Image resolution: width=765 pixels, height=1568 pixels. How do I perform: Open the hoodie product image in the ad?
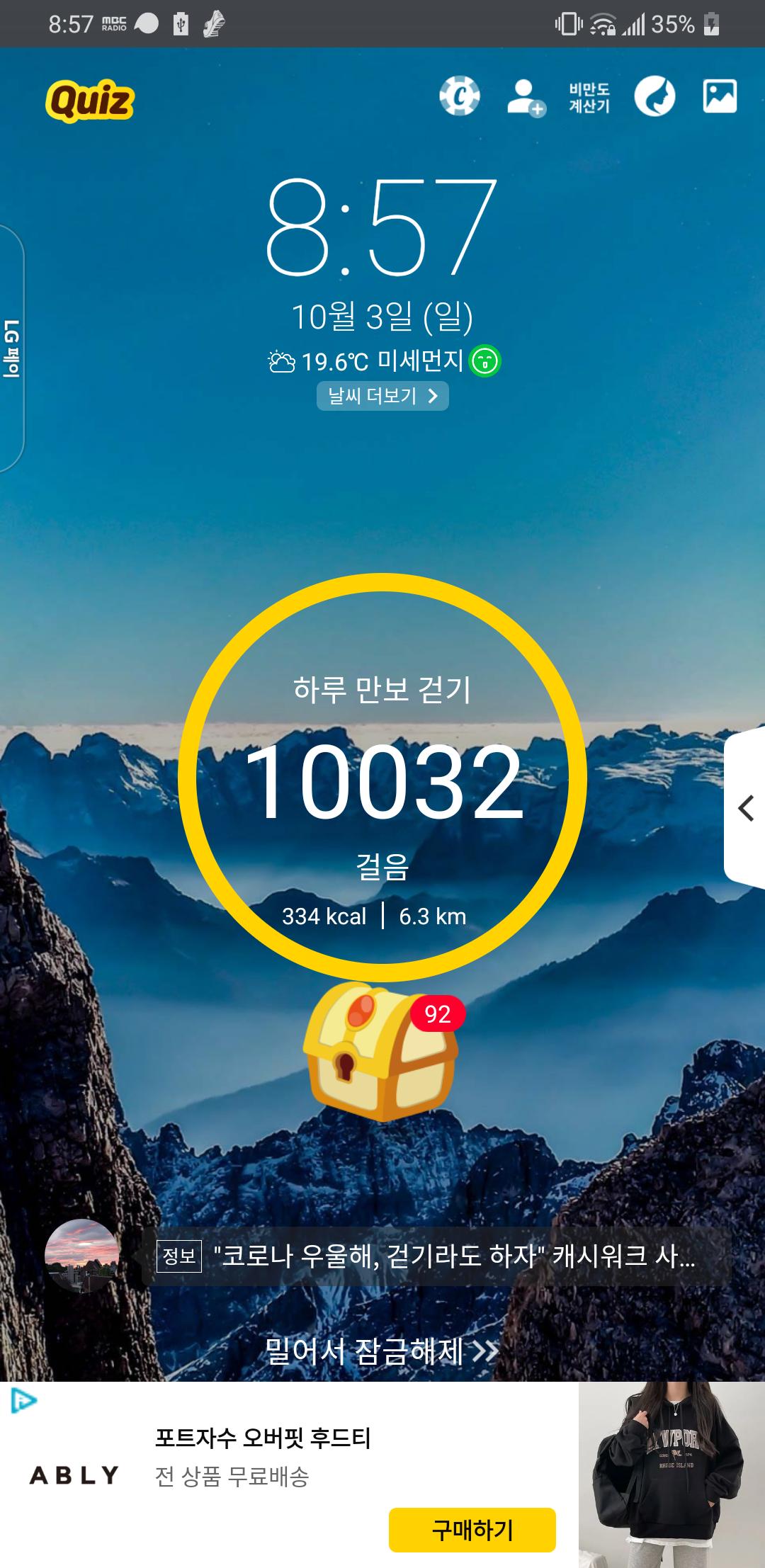pos(671,1475)
